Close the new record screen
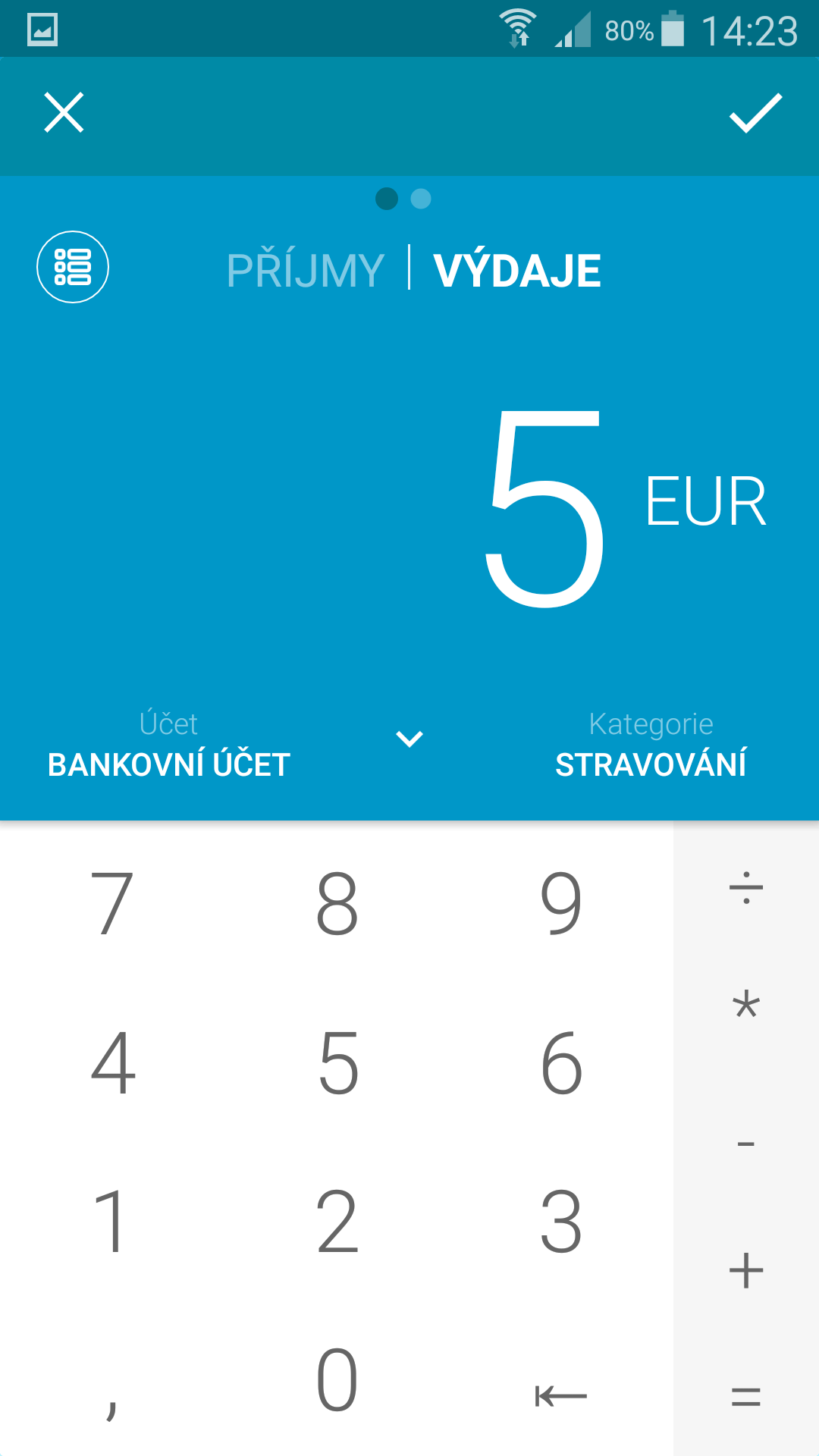Screen dimensions: 819x1456 (x=64, y=113)
